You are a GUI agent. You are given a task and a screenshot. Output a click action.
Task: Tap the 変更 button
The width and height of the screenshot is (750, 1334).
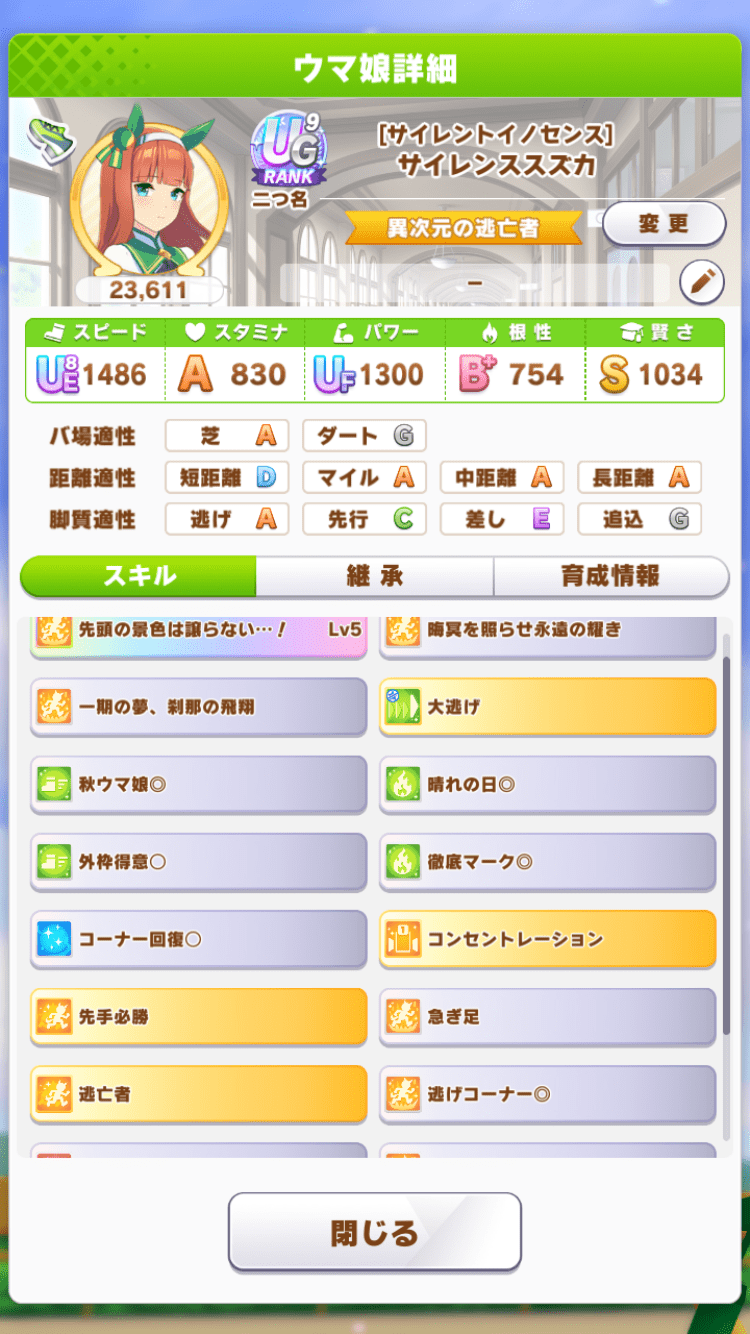(x=663, y=223)
